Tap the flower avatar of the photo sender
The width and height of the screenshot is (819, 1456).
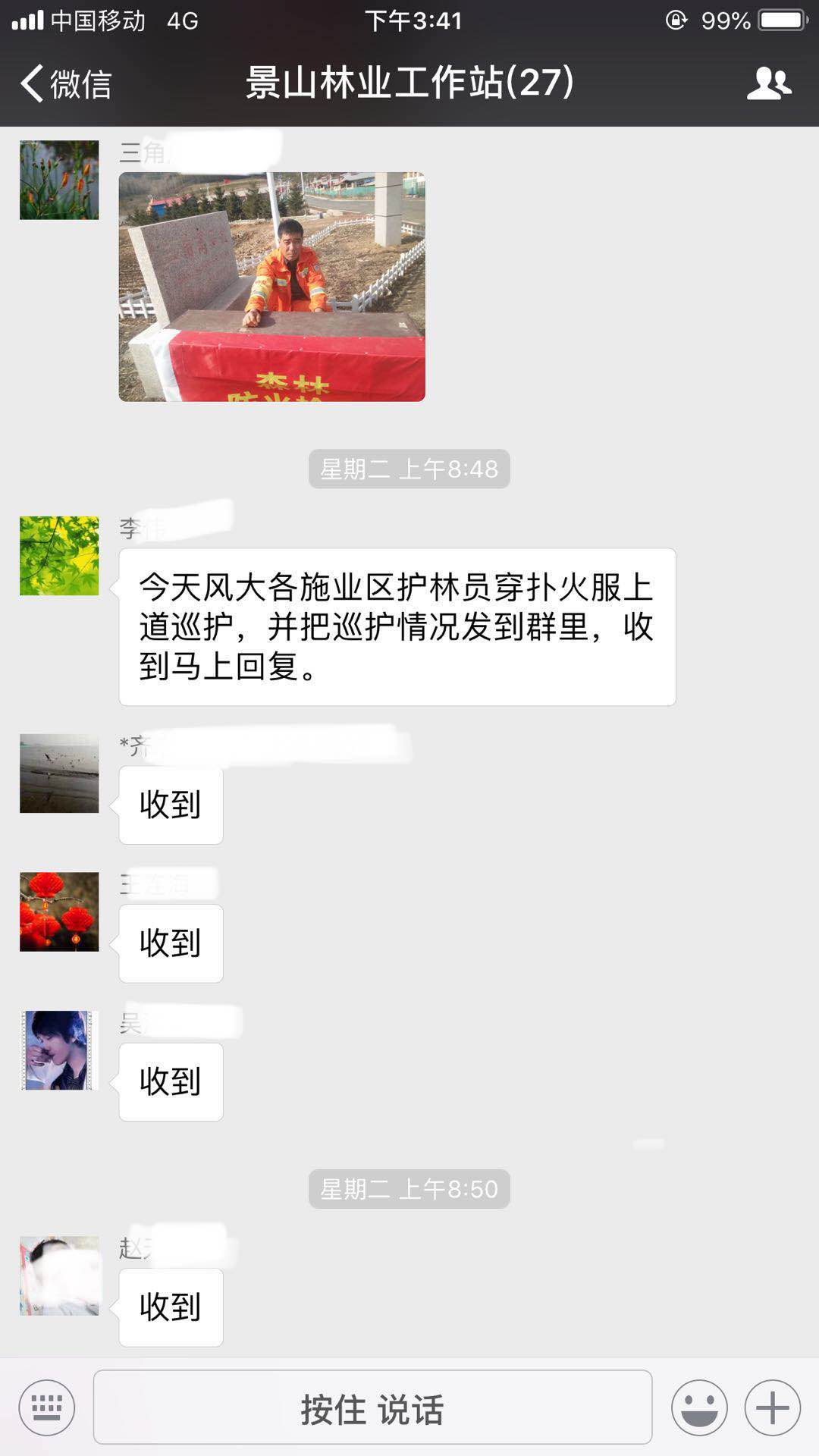point(59,180)
